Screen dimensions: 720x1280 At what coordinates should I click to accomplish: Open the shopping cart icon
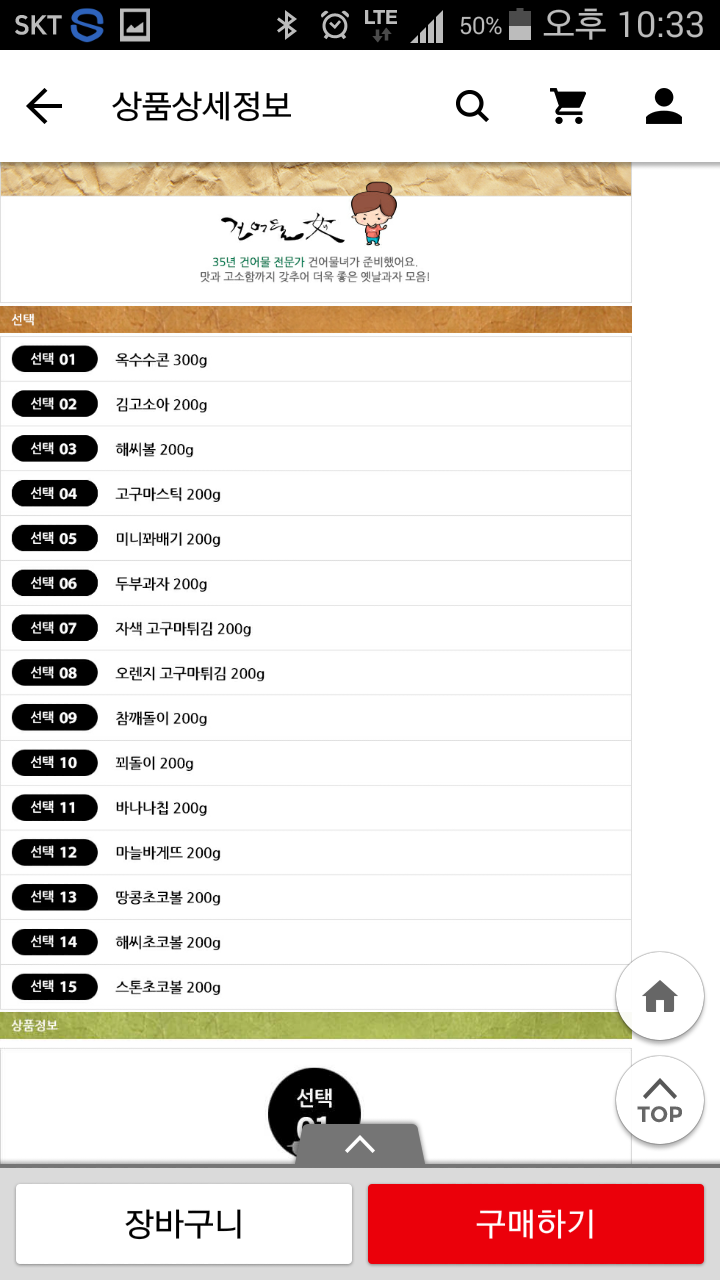(x=568, y=106)
